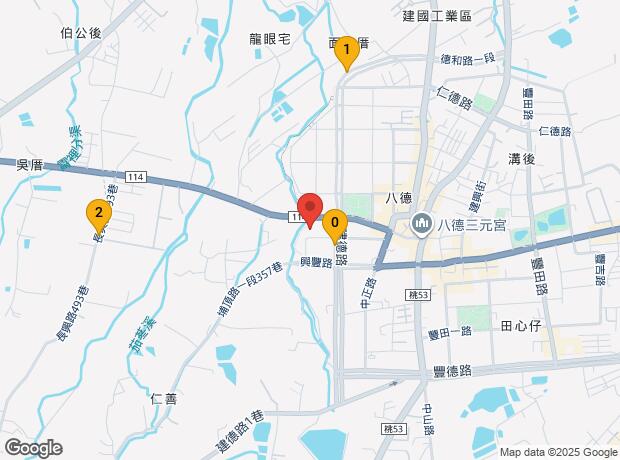Select the yellow marker numbered 0

(x=335, y=223)
